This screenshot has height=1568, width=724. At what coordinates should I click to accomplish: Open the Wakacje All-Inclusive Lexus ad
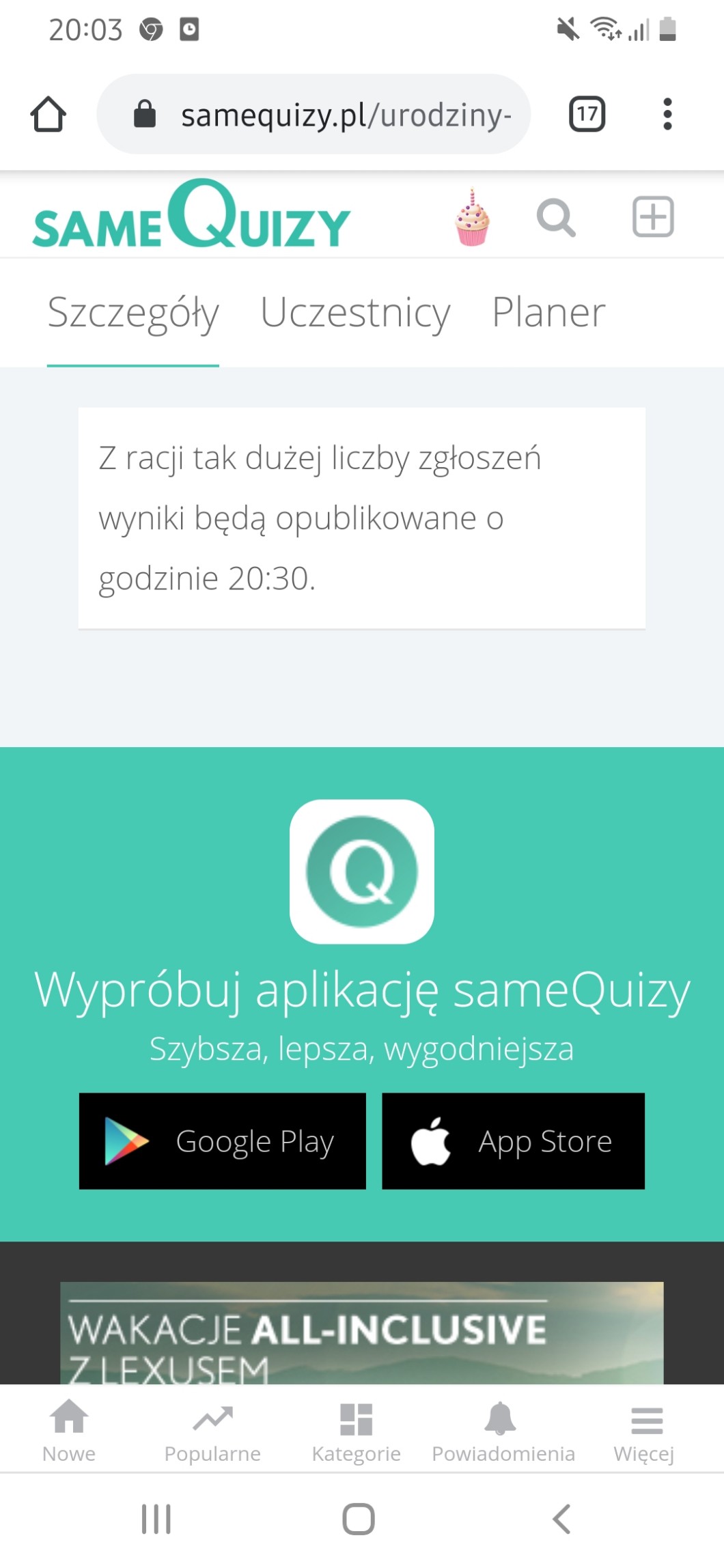(x=361, y=1332)
